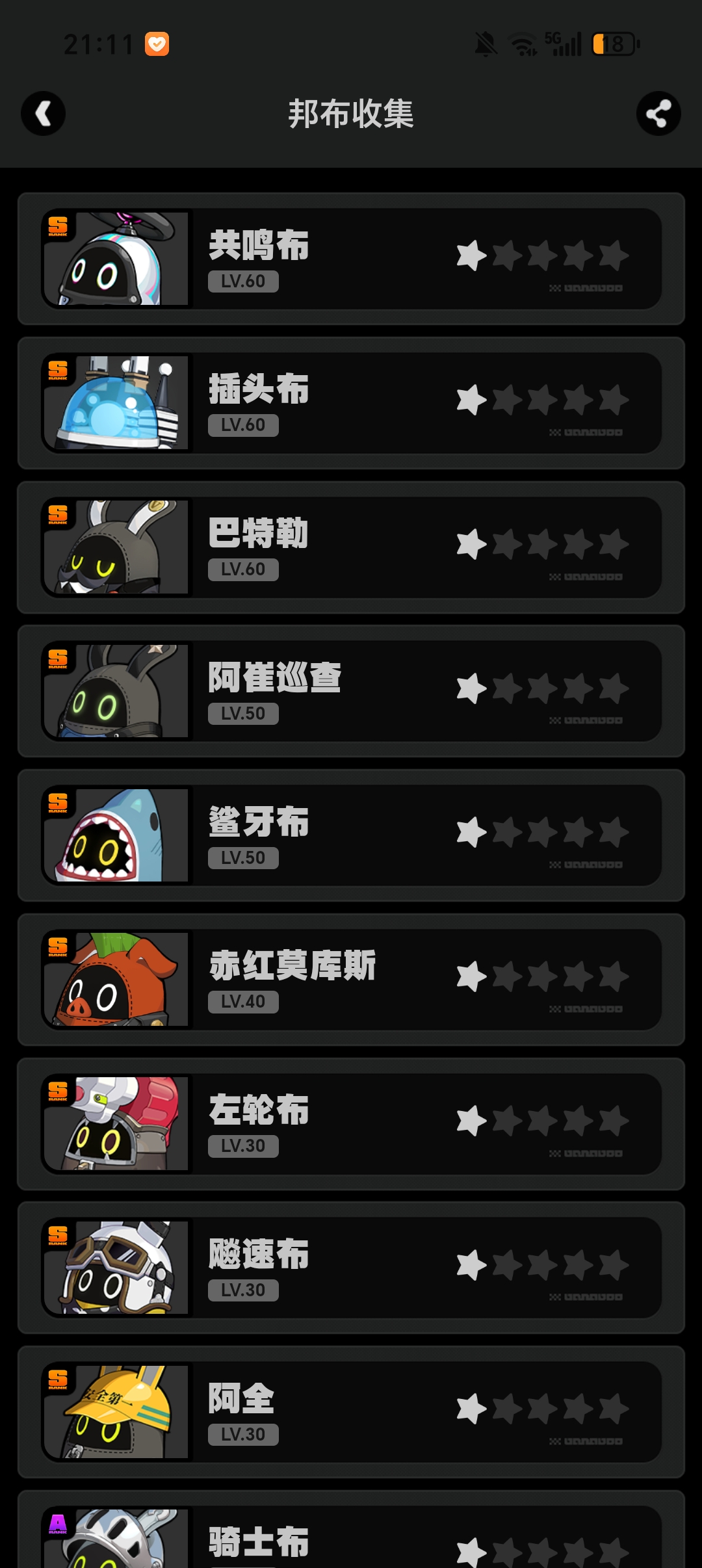Viewport: 702px width, 1568px height.
Task: Go back using the arrow icon
Action: point(43,114)
